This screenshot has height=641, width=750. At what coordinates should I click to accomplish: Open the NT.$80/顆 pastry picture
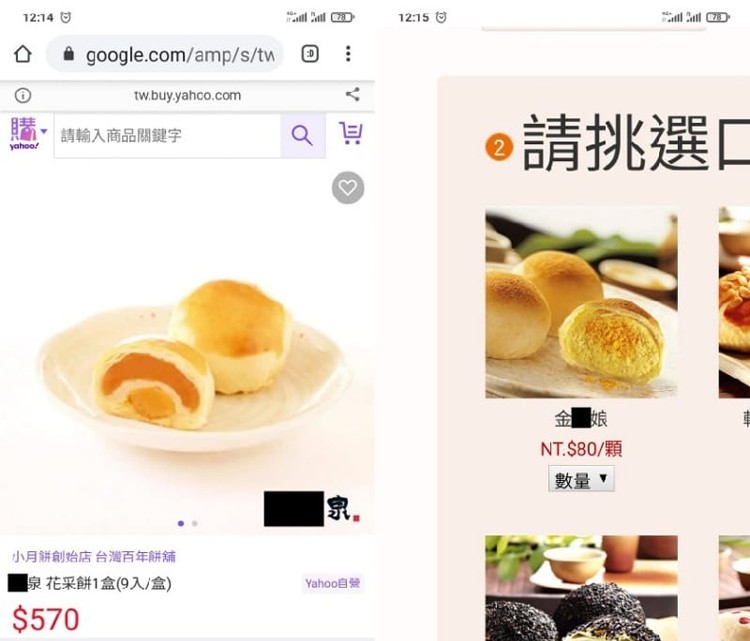pos(581,303)
